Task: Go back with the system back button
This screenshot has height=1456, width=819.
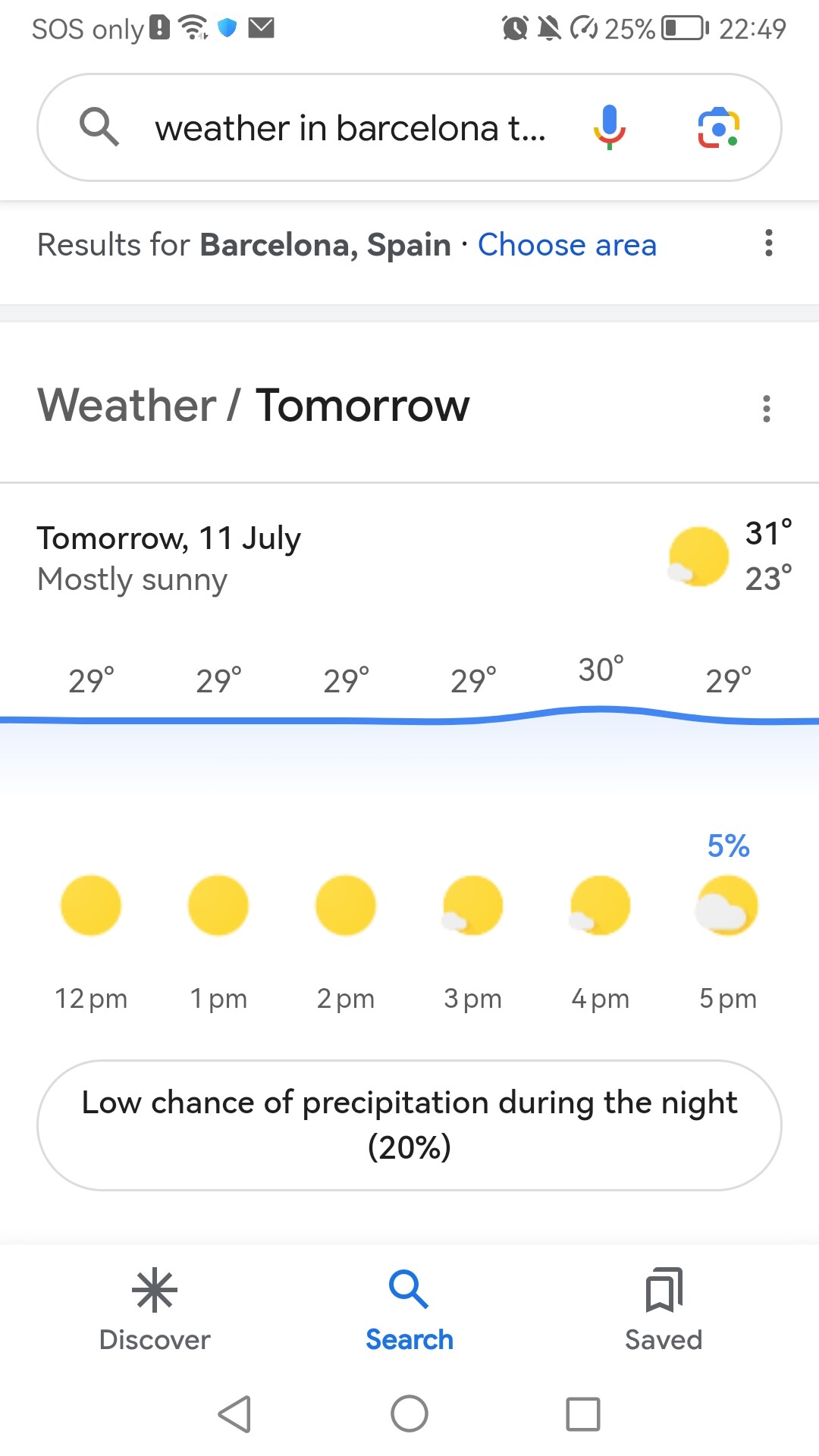Action: pyautogui.click(x=234, y=1414)
